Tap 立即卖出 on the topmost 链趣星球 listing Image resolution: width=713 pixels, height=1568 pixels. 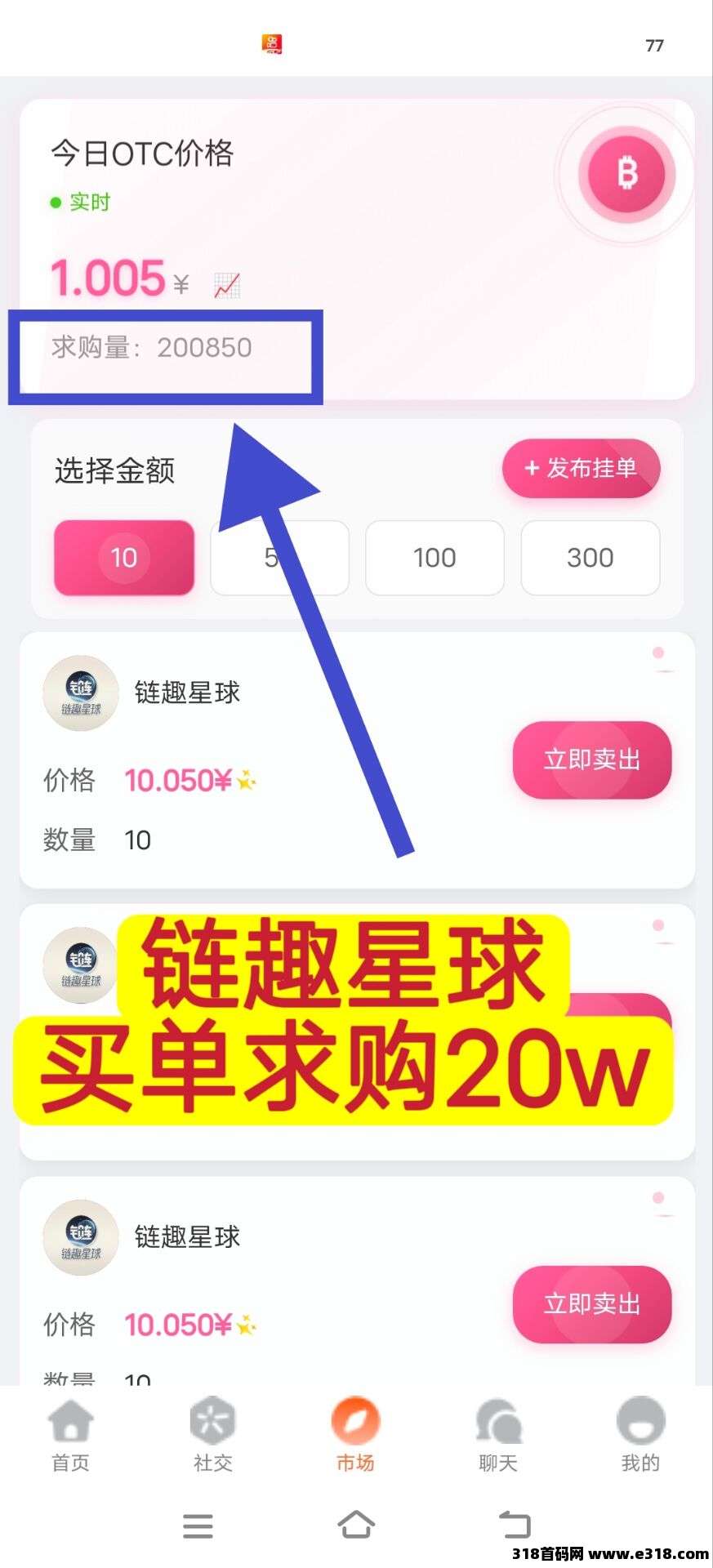pos(591,759)
